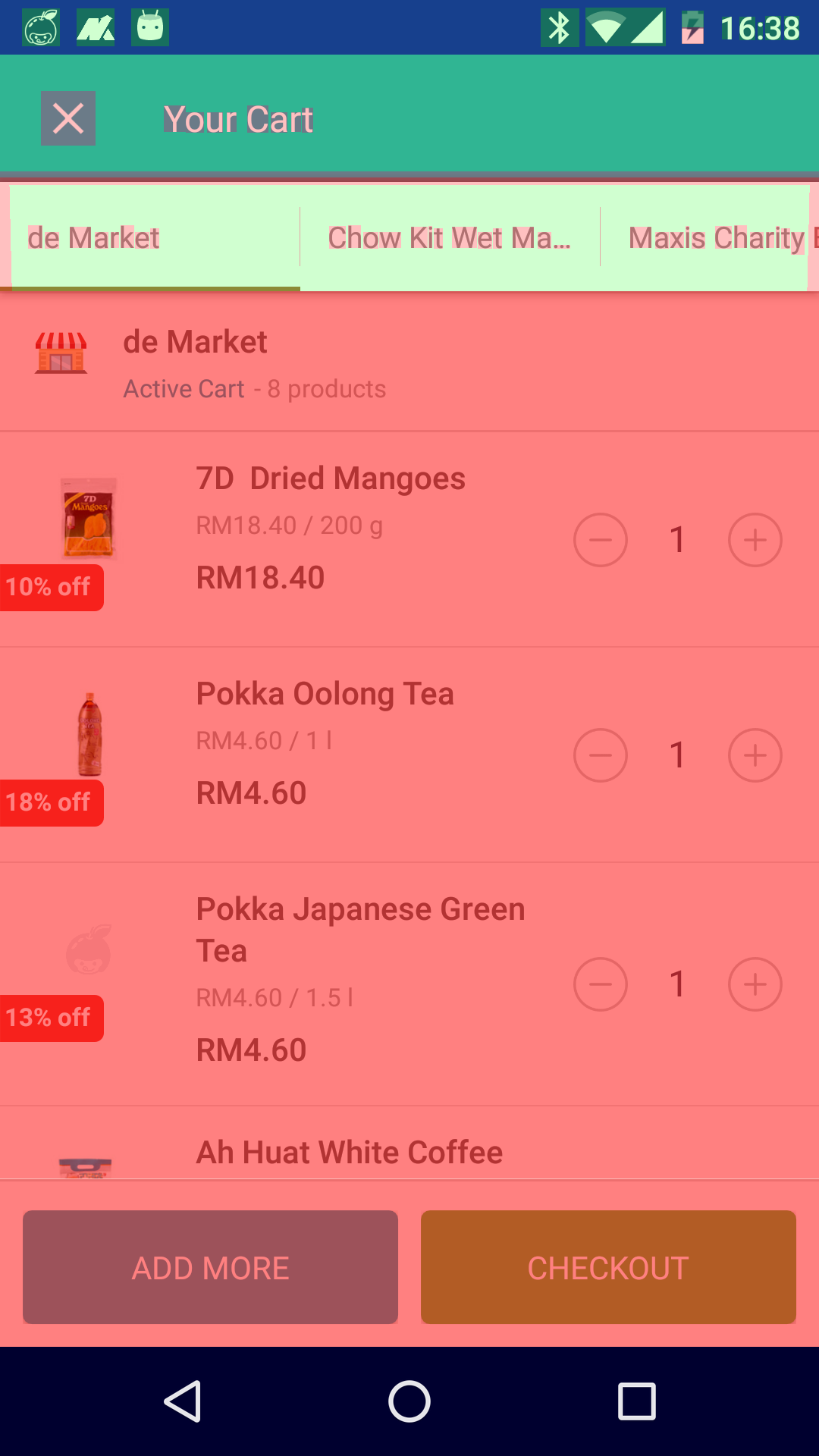The width and height of the screenshot is (819, 1456).
Task: Open the 7D Dried Mangoes product
Action: click(331, 479)
